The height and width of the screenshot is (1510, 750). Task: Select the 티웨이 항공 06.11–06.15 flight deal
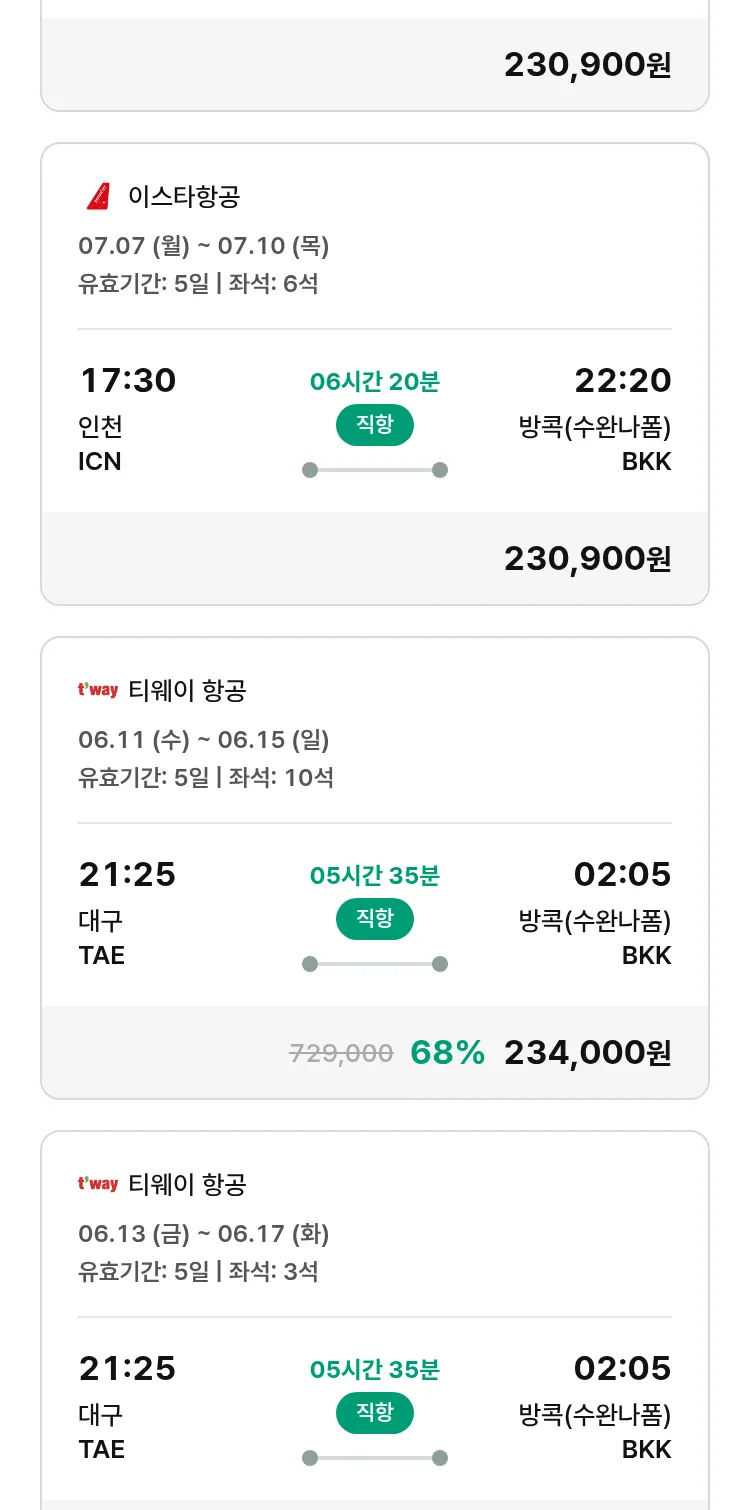point(375,868)
